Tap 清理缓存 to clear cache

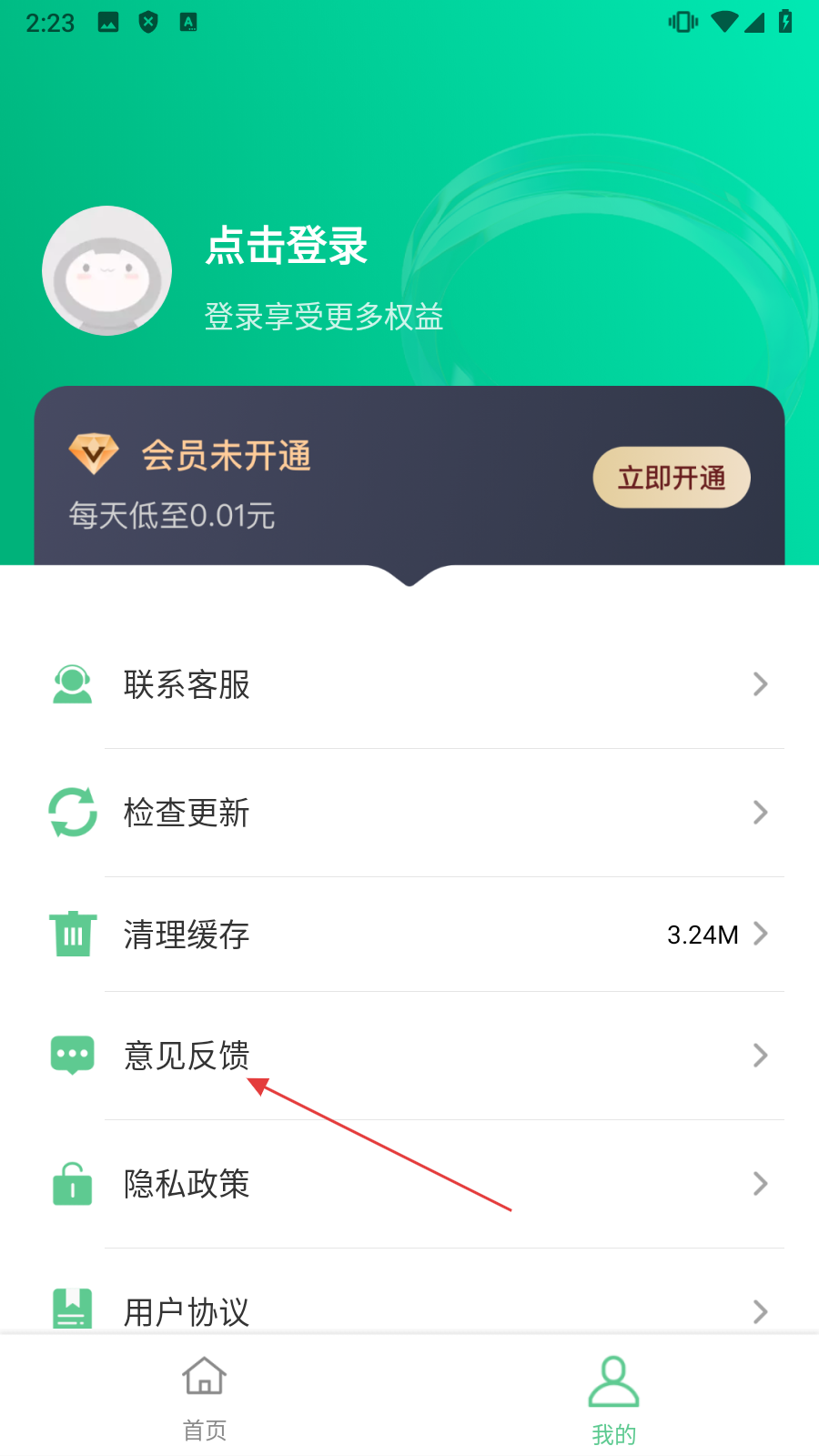(x=409, y=935)
